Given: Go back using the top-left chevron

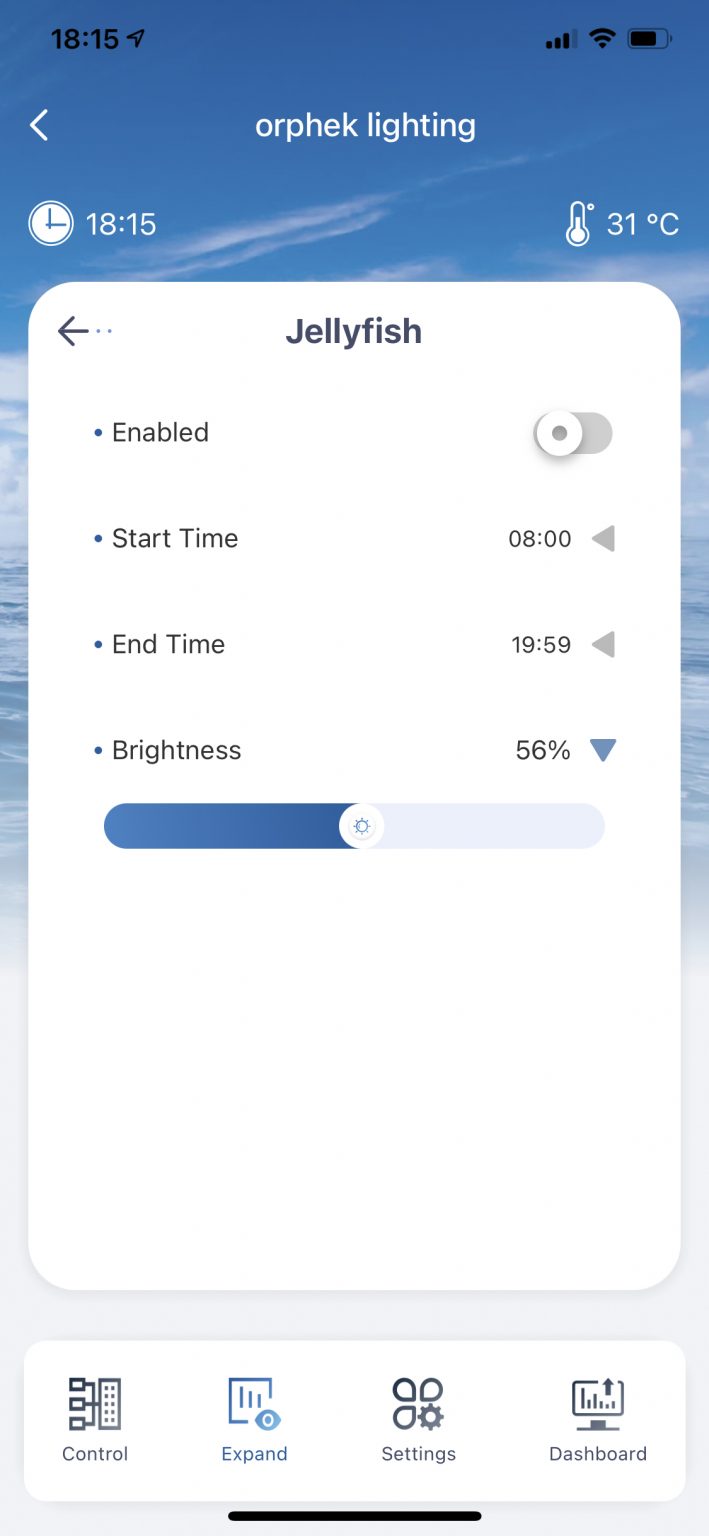Looking at the screenshot, I should click(39, 125).
